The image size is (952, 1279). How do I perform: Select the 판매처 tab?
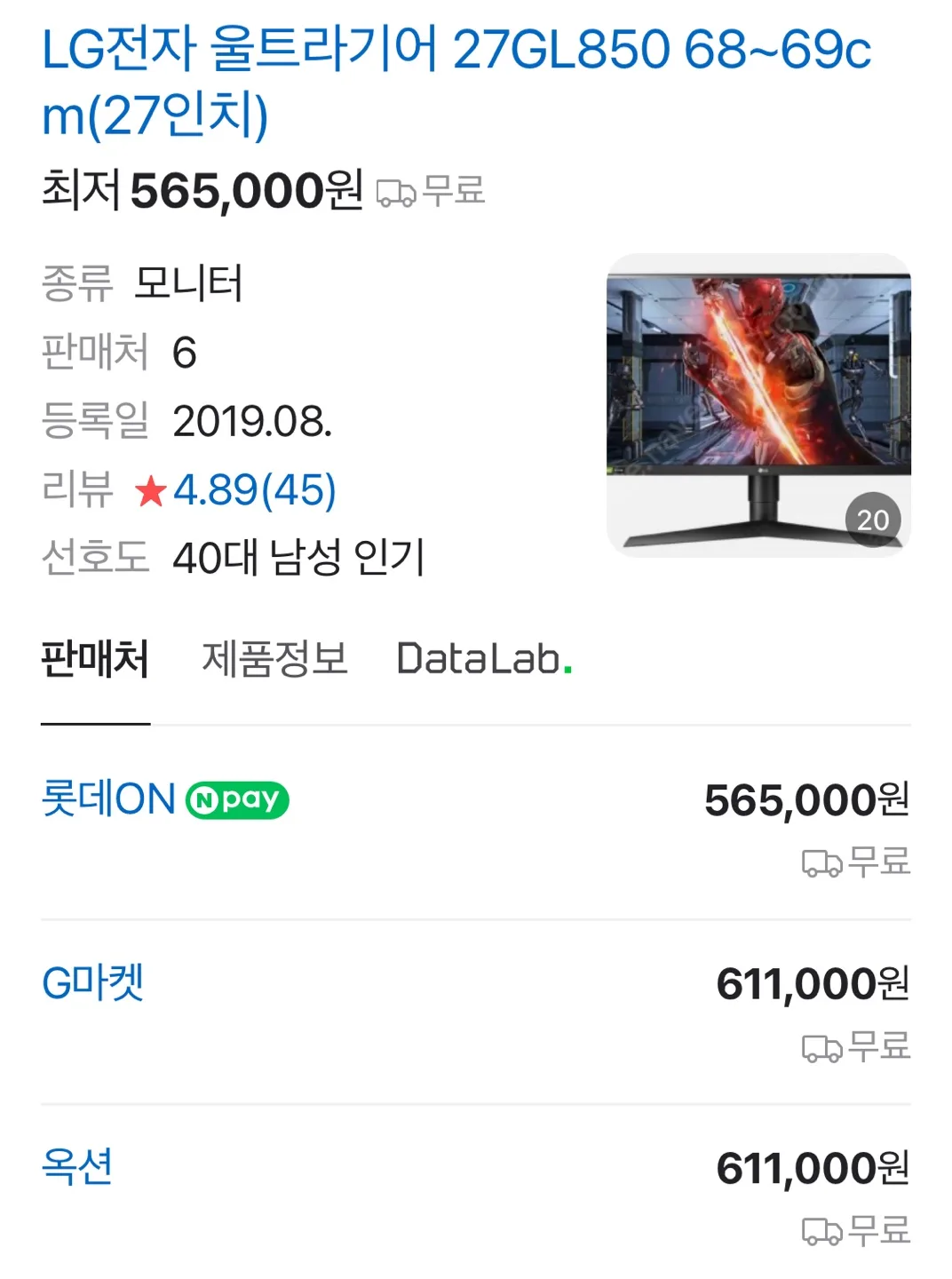point(95,660)
